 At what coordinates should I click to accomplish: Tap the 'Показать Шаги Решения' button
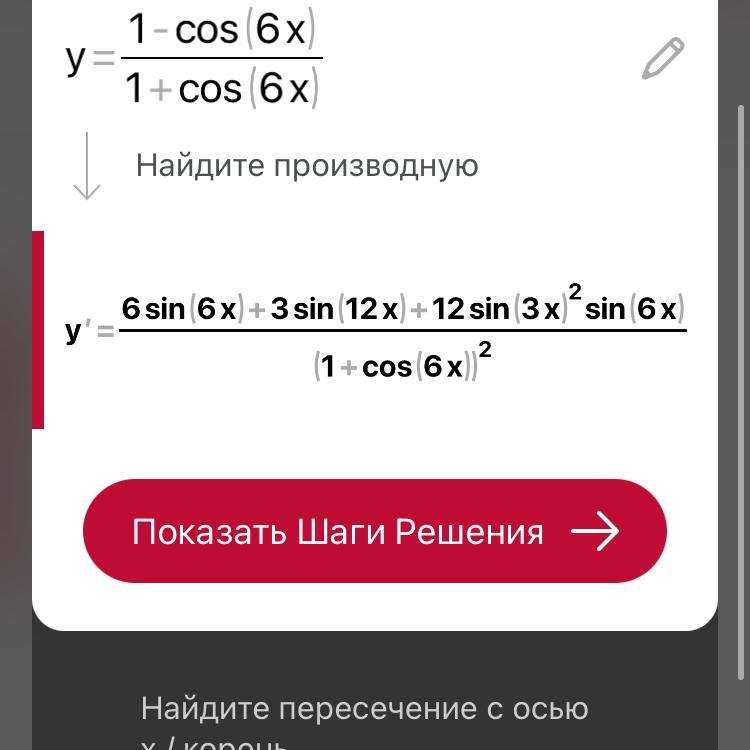(x=374, y=531)
